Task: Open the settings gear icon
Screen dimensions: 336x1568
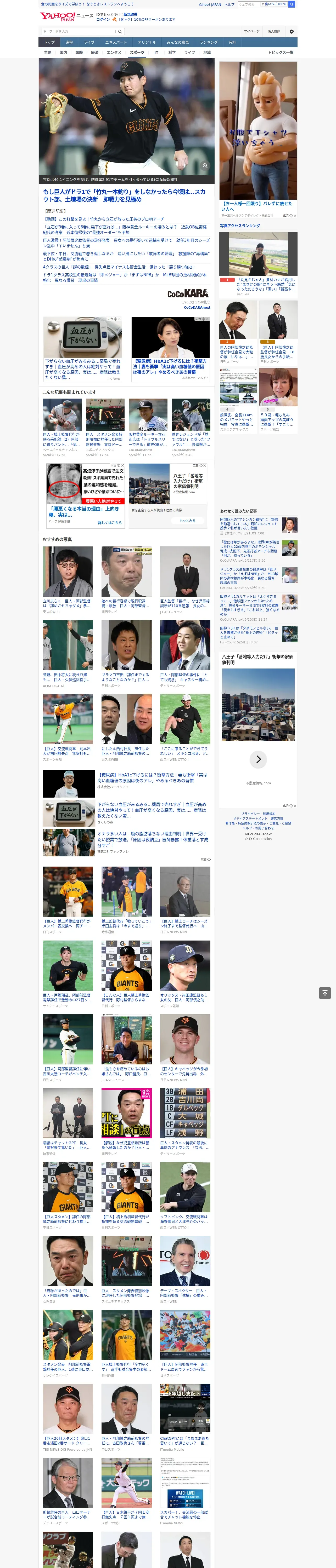Action: 292,31
